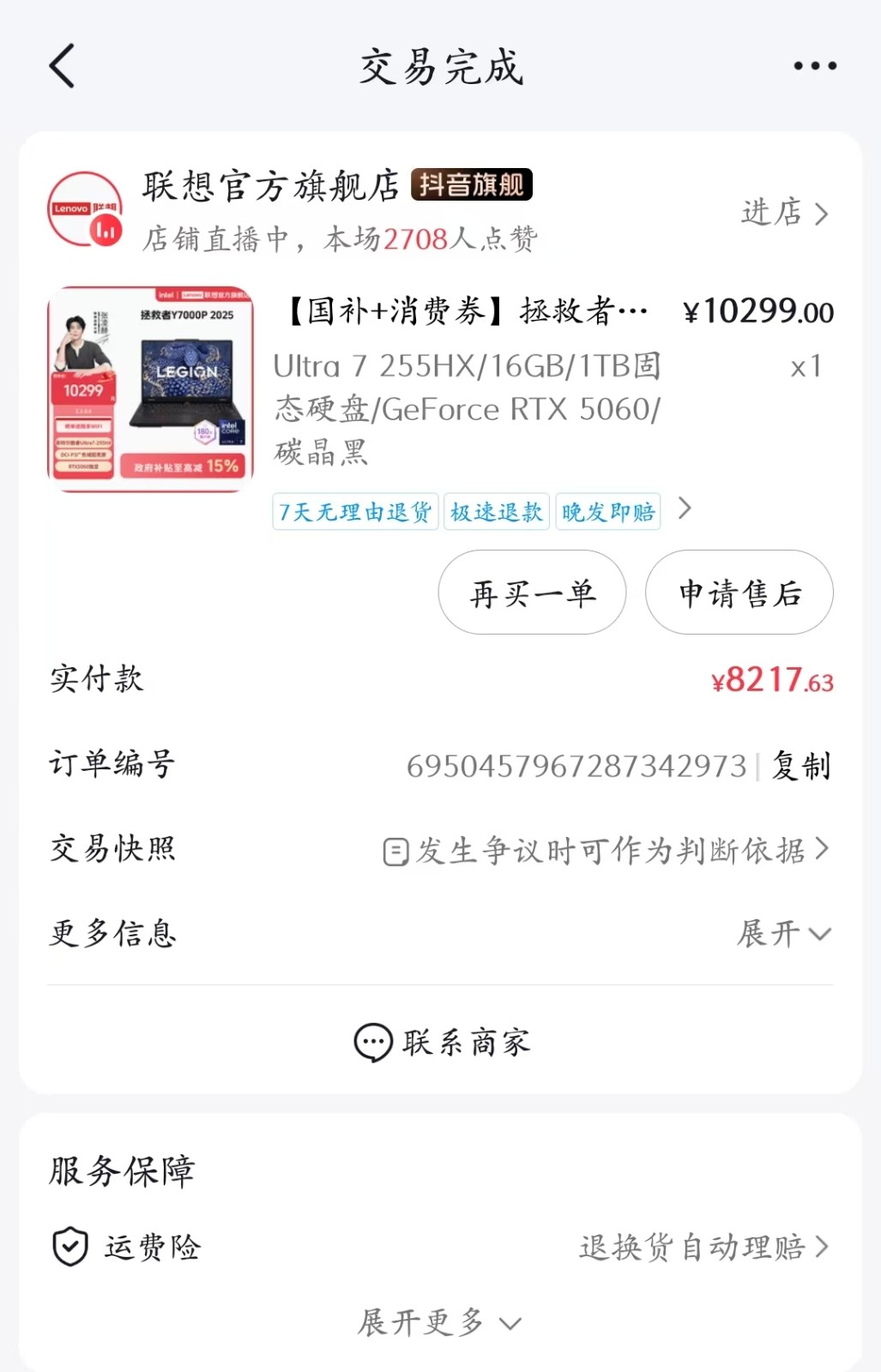881x1372 pixels.
Task: Open the three-dot overflow menu
Action: [814, 66]
